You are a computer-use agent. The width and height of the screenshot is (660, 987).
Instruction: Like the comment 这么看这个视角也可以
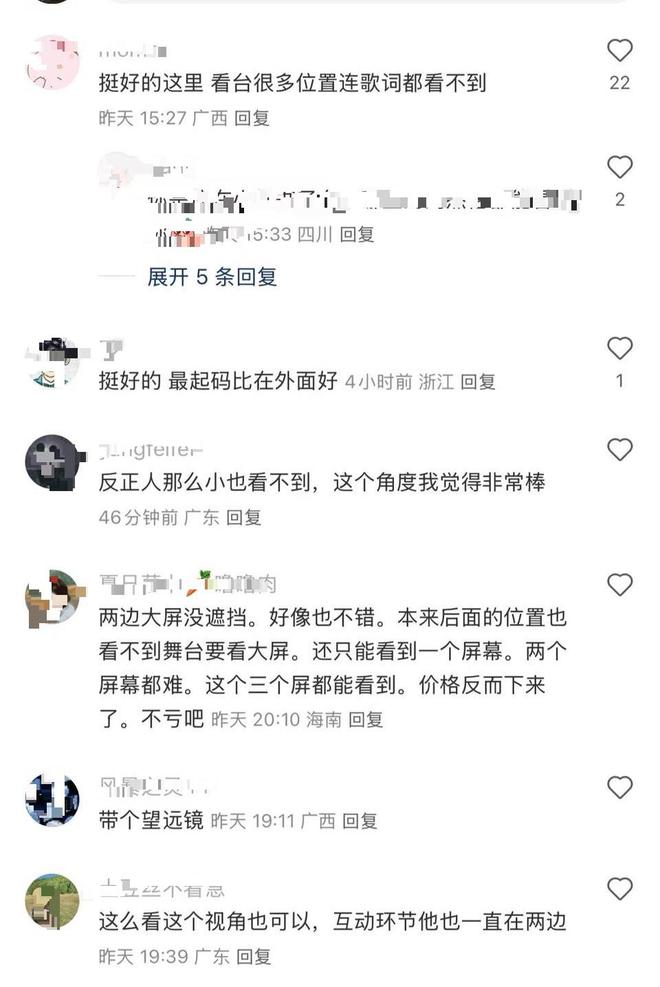click(x=620, y=889)
